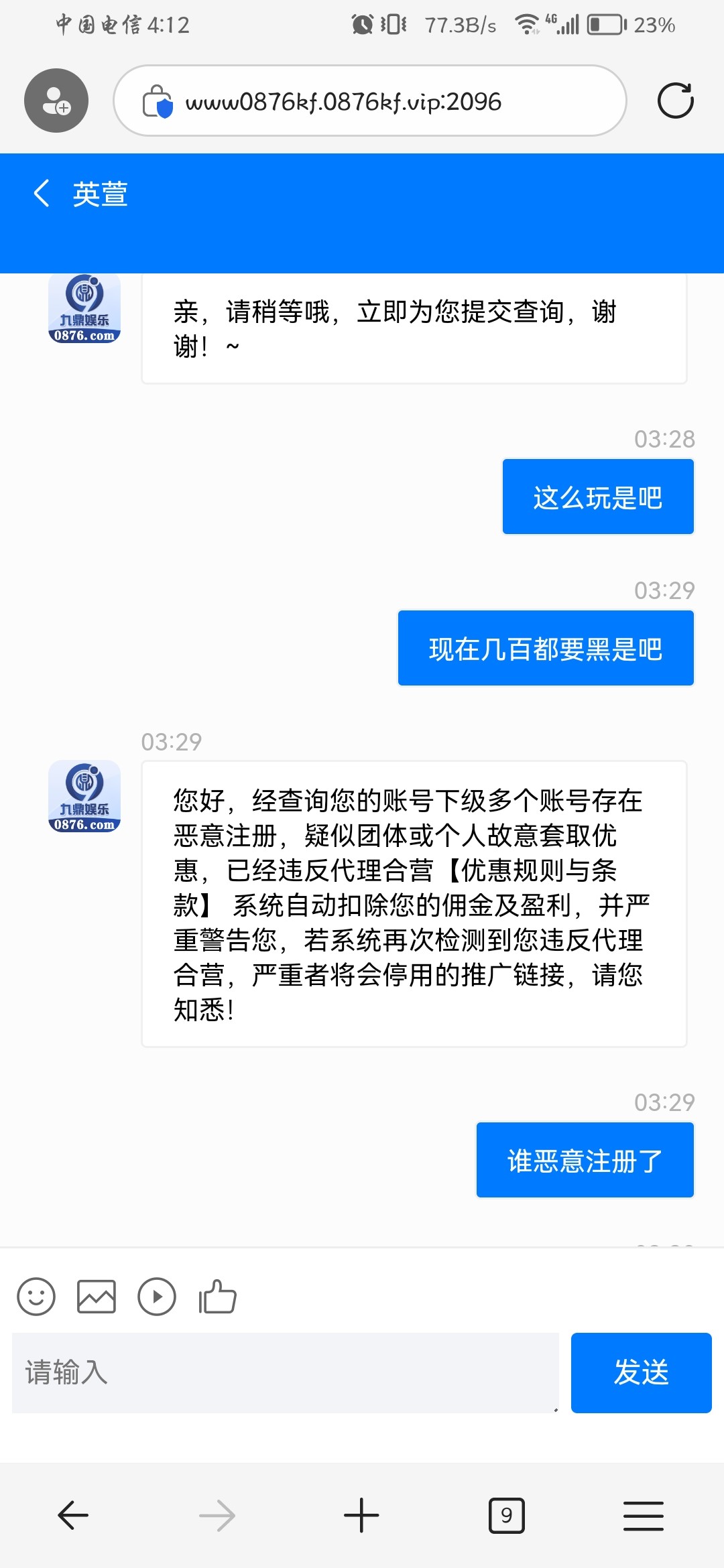Tap the 发送 send button
The height and width of the screenshot is (1568, 724).
click(641, 1373)
